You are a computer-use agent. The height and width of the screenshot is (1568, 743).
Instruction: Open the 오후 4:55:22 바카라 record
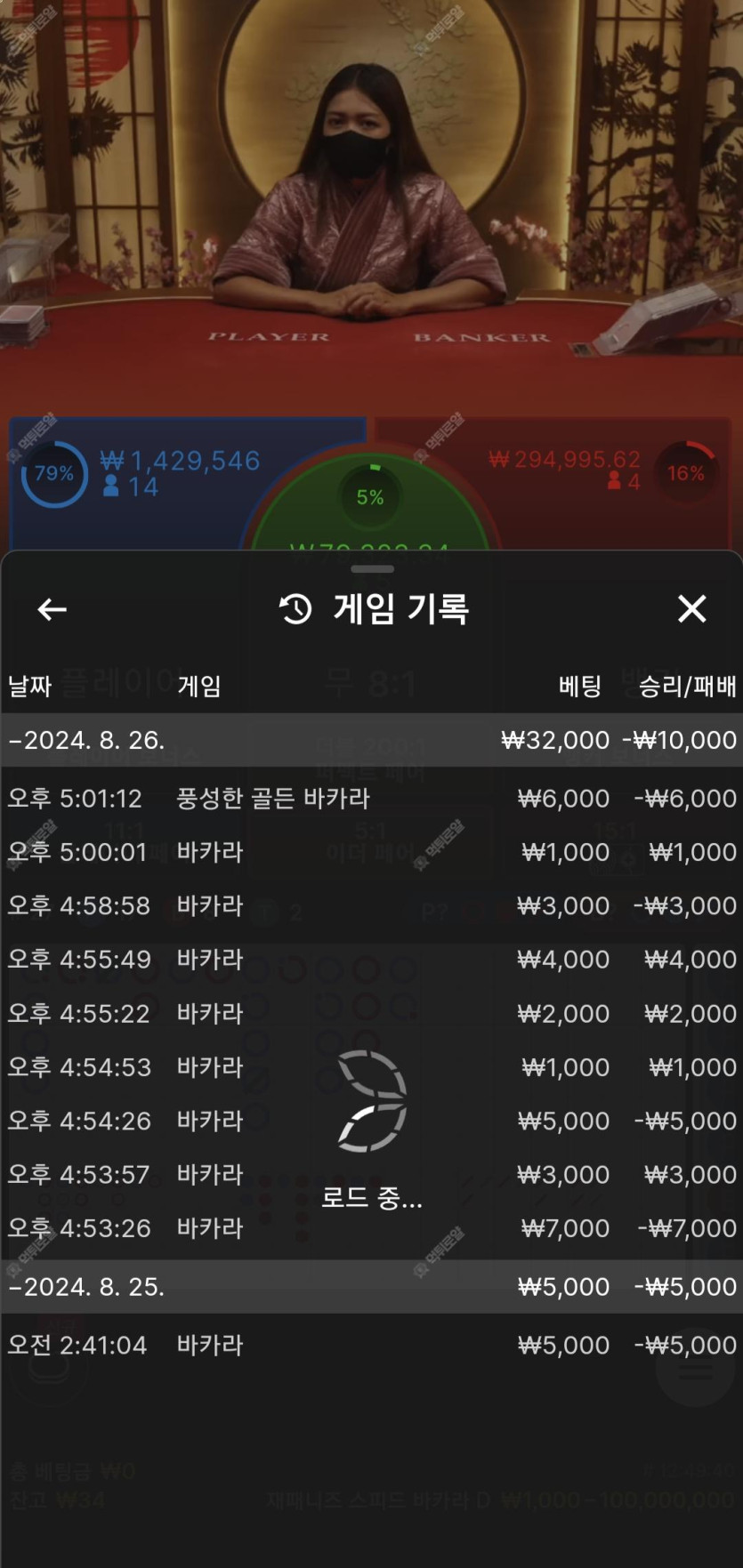[370, 1013]
